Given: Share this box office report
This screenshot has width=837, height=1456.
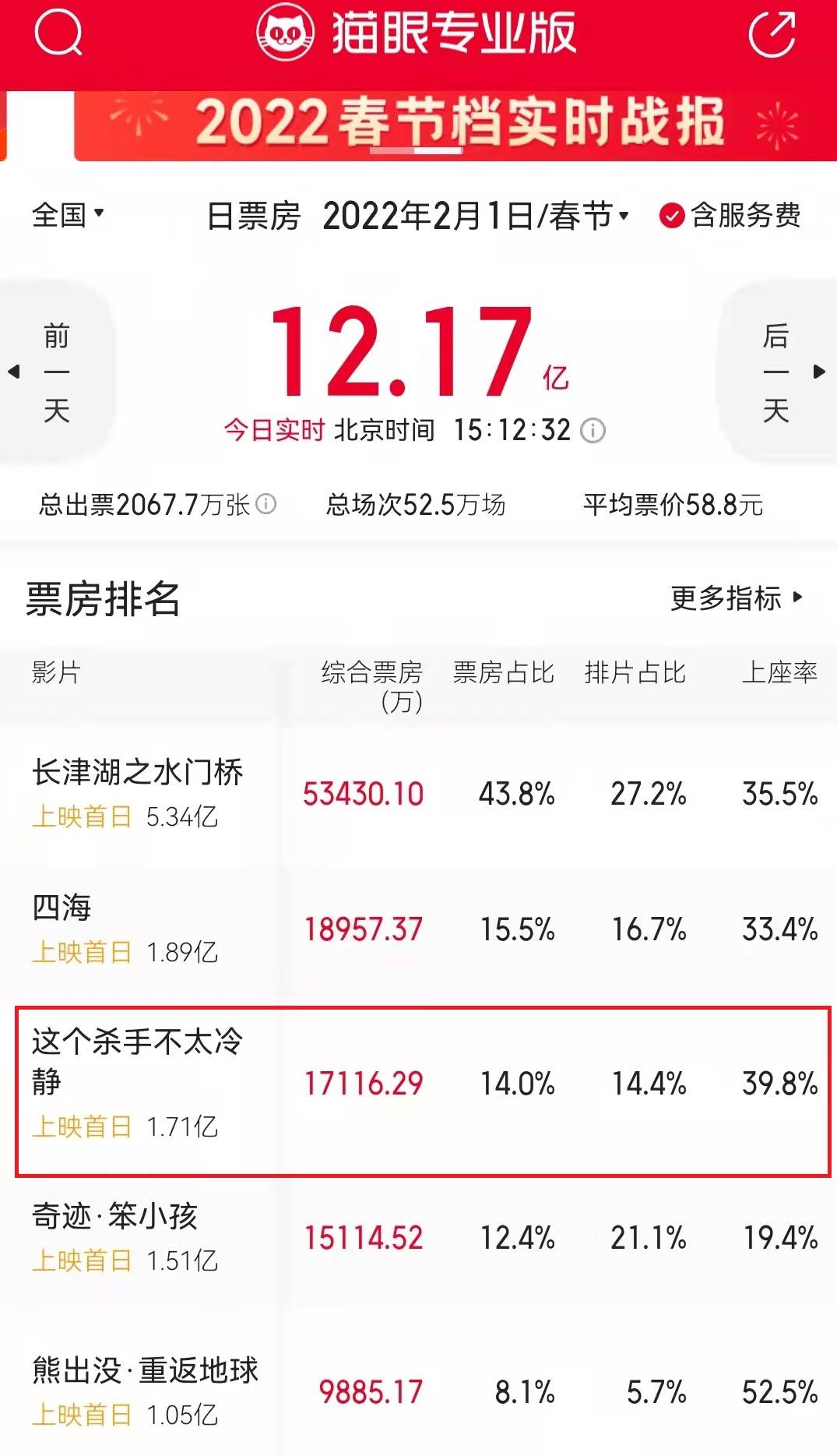Looking at the screenshot, I should (x=772, y=33).
